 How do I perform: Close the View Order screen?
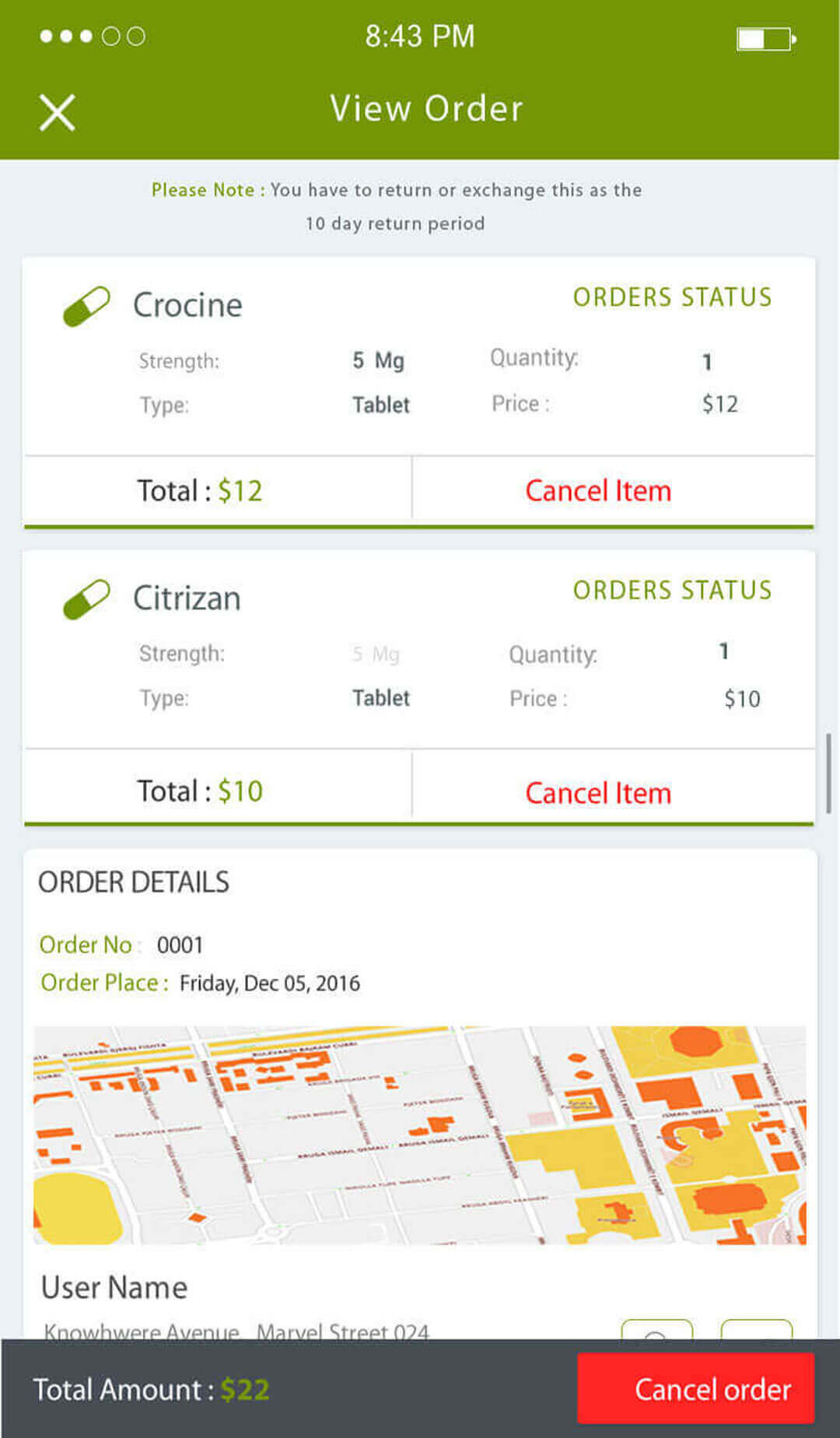(x=57, y=113)
